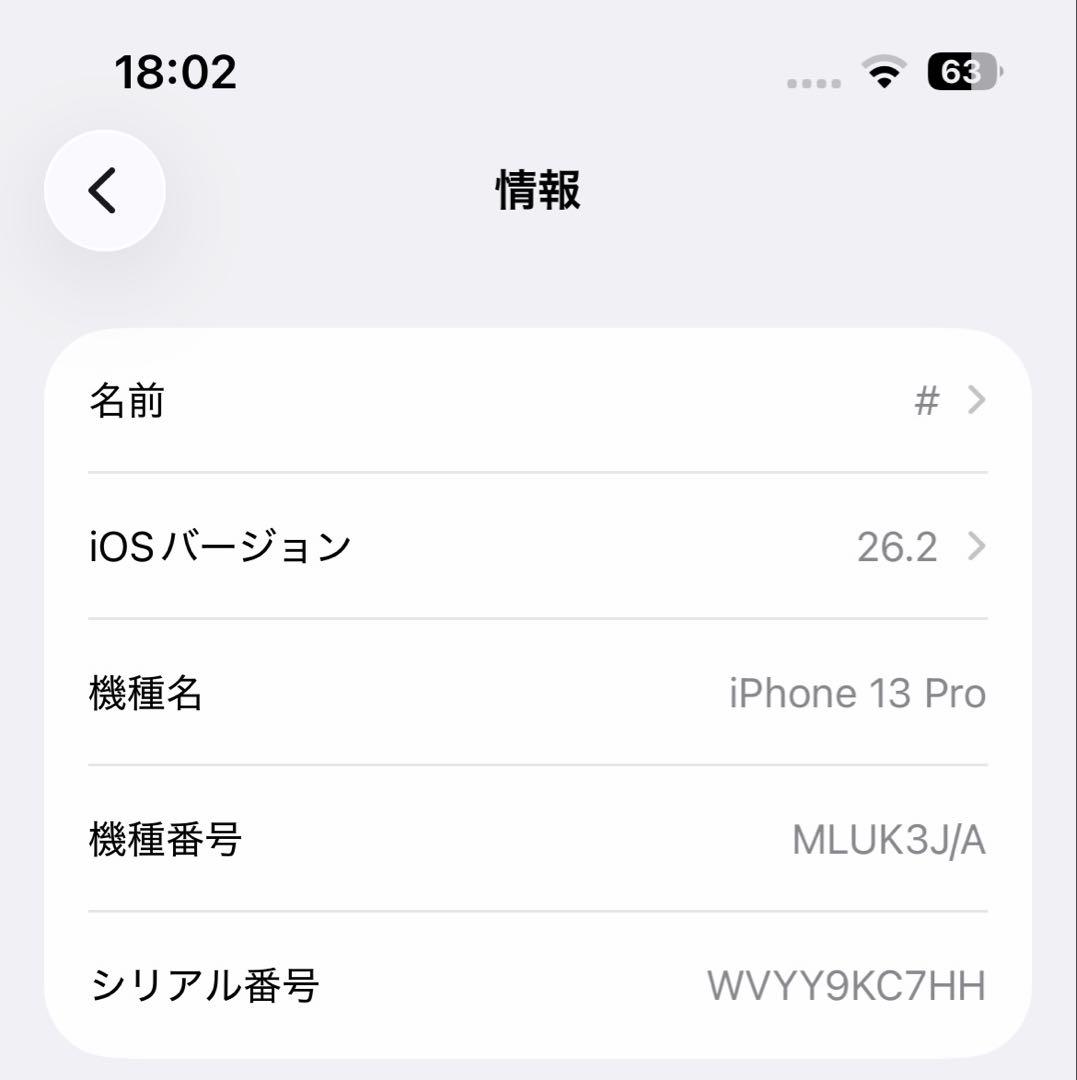The image size is (1077, 1080).
Task: Select the 情報 screen title
Action: [x=538, y=191]
